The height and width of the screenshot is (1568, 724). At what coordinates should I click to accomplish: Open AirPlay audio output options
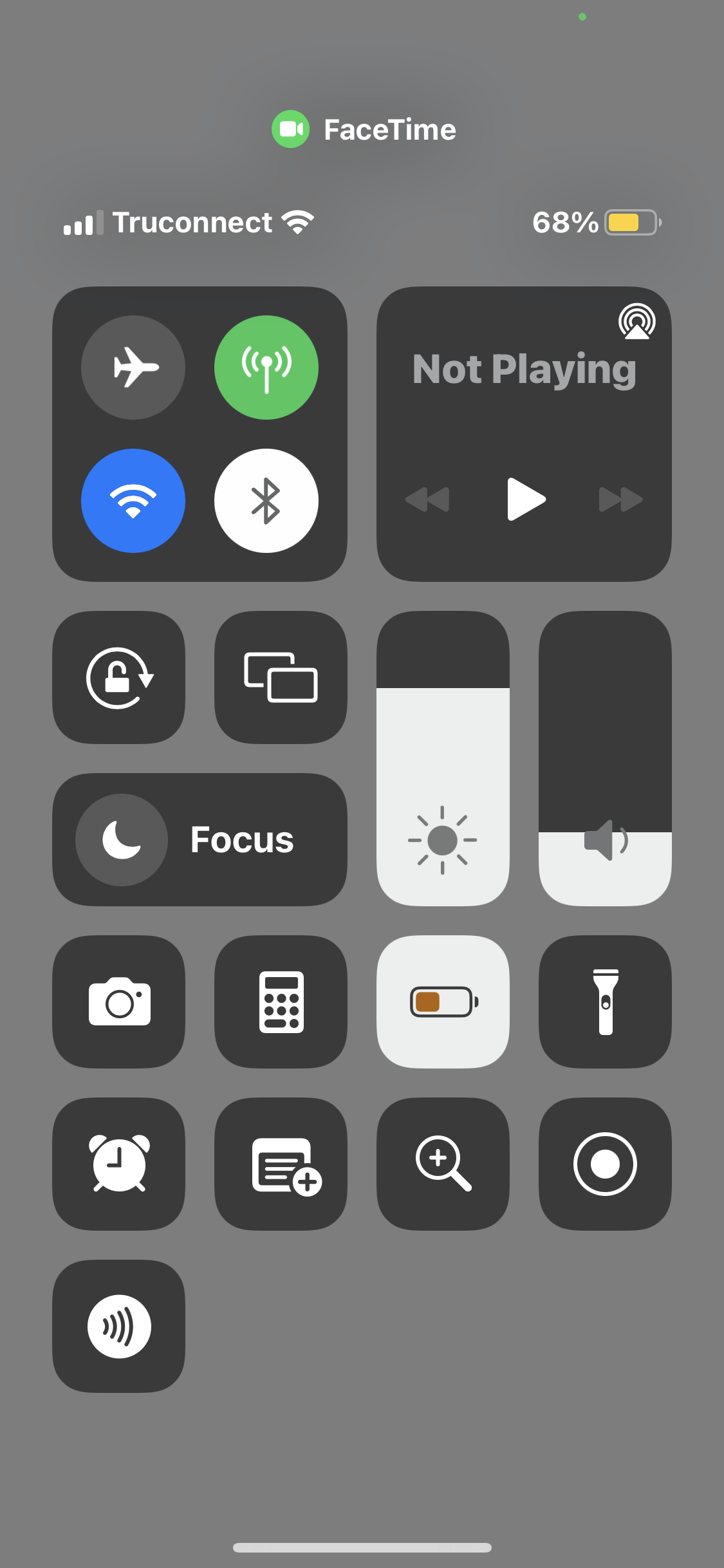click(636, 323)
